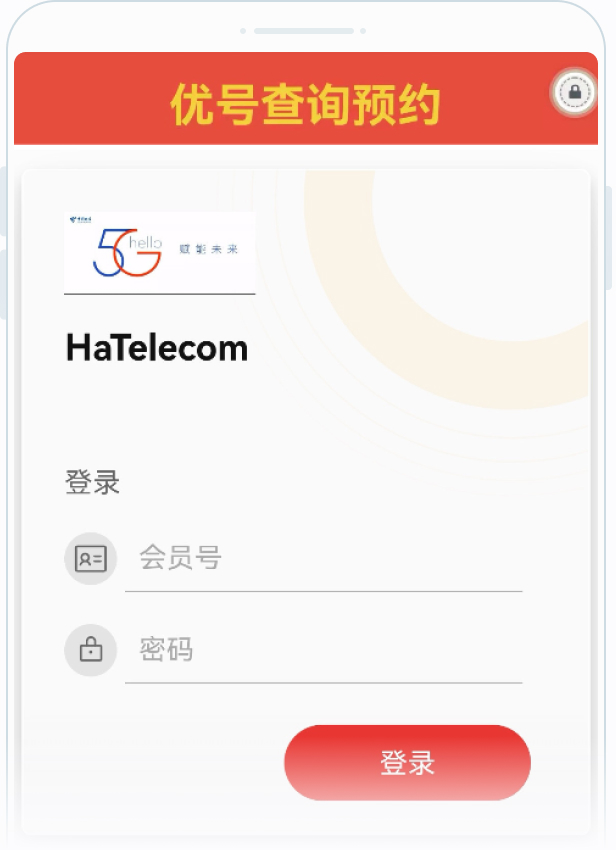Tap the red 登录 button
Image resolution: width=616 pixels, height=850 pixels.
pos(407,763)
